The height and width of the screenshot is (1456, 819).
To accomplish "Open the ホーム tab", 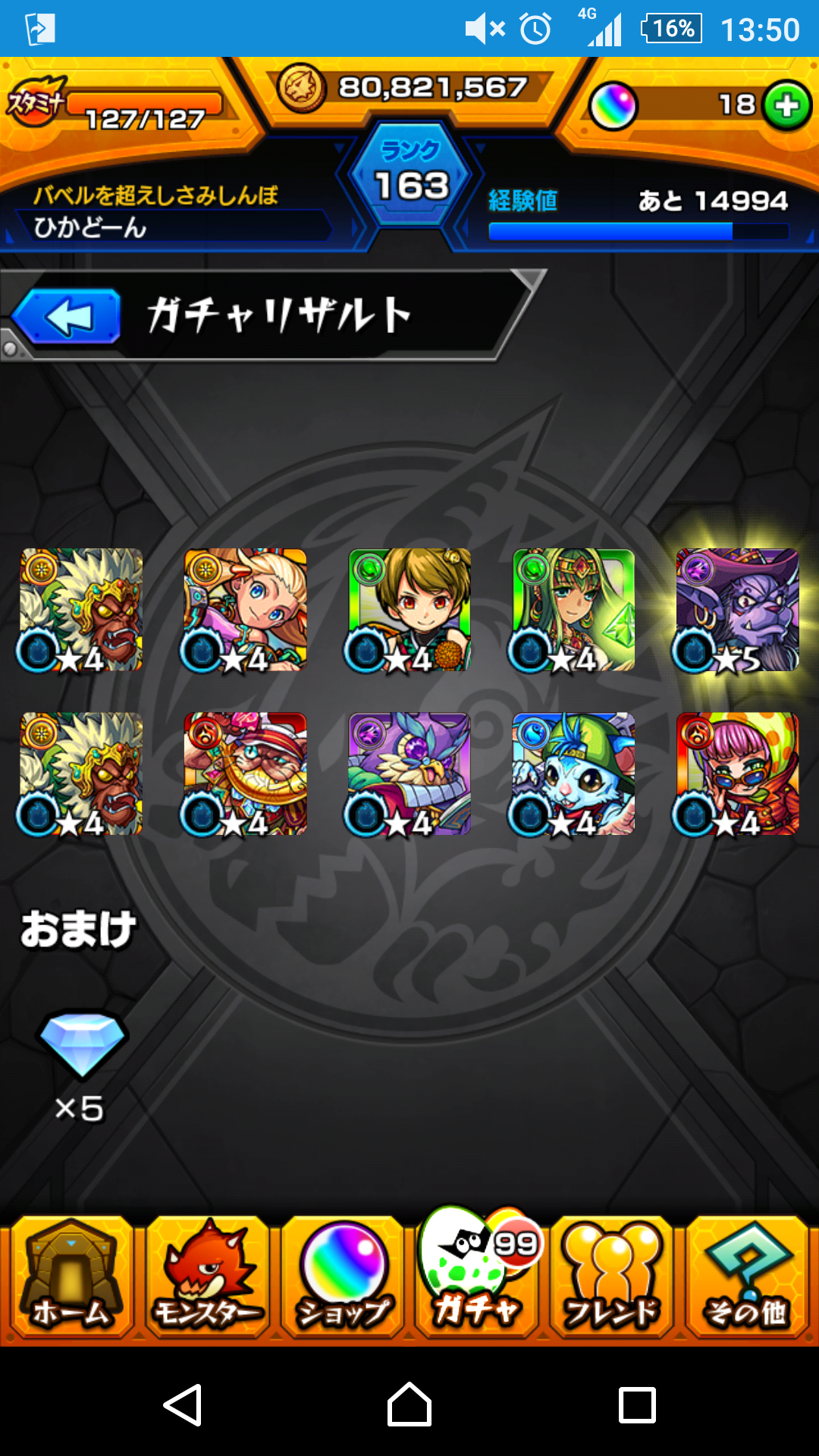I will point(71,1277).
